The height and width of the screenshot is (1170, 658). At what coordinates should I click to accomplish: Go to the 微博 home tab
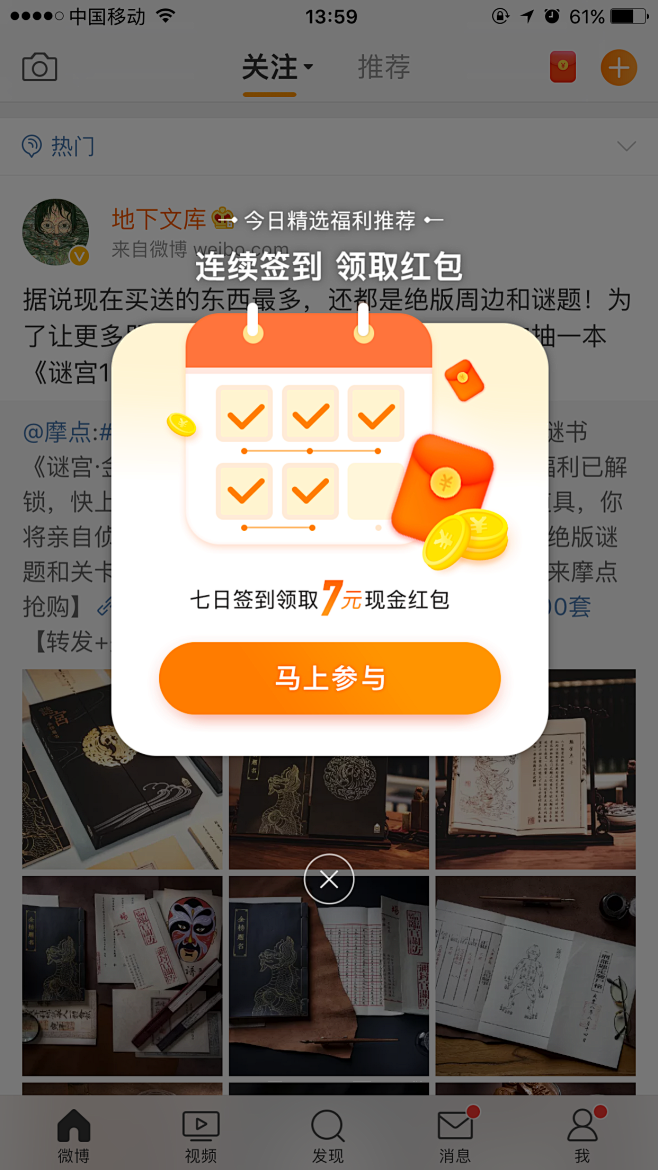[73, 1136]
